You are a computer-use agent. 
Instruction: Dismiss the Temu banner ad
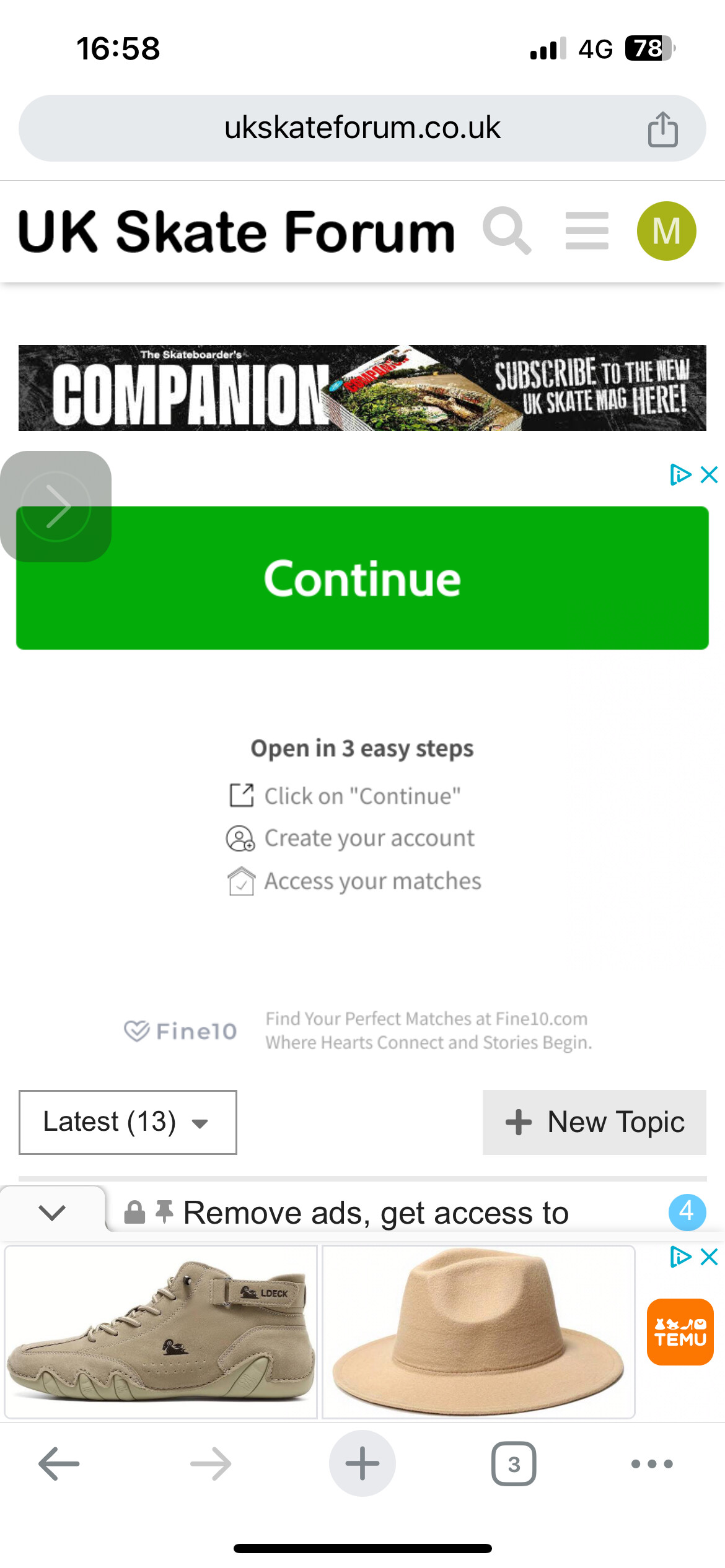coord(709,1257)
